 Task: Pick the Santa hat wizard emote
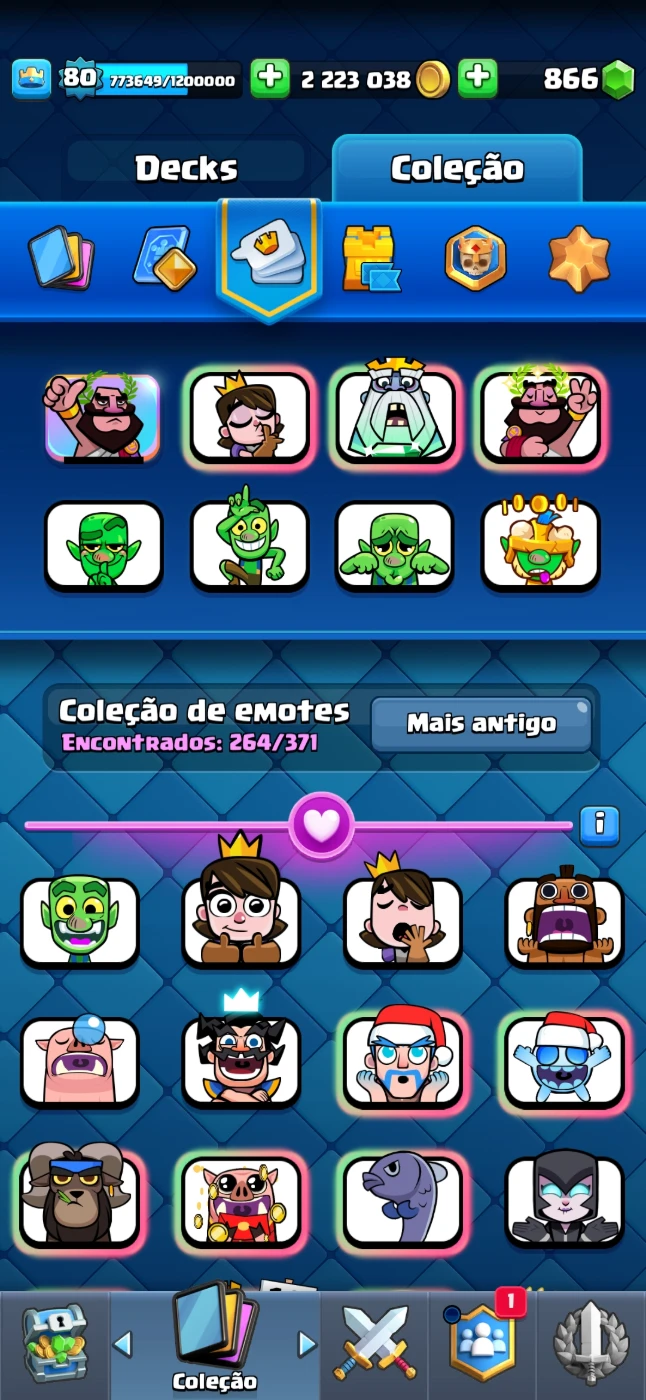403,1061
